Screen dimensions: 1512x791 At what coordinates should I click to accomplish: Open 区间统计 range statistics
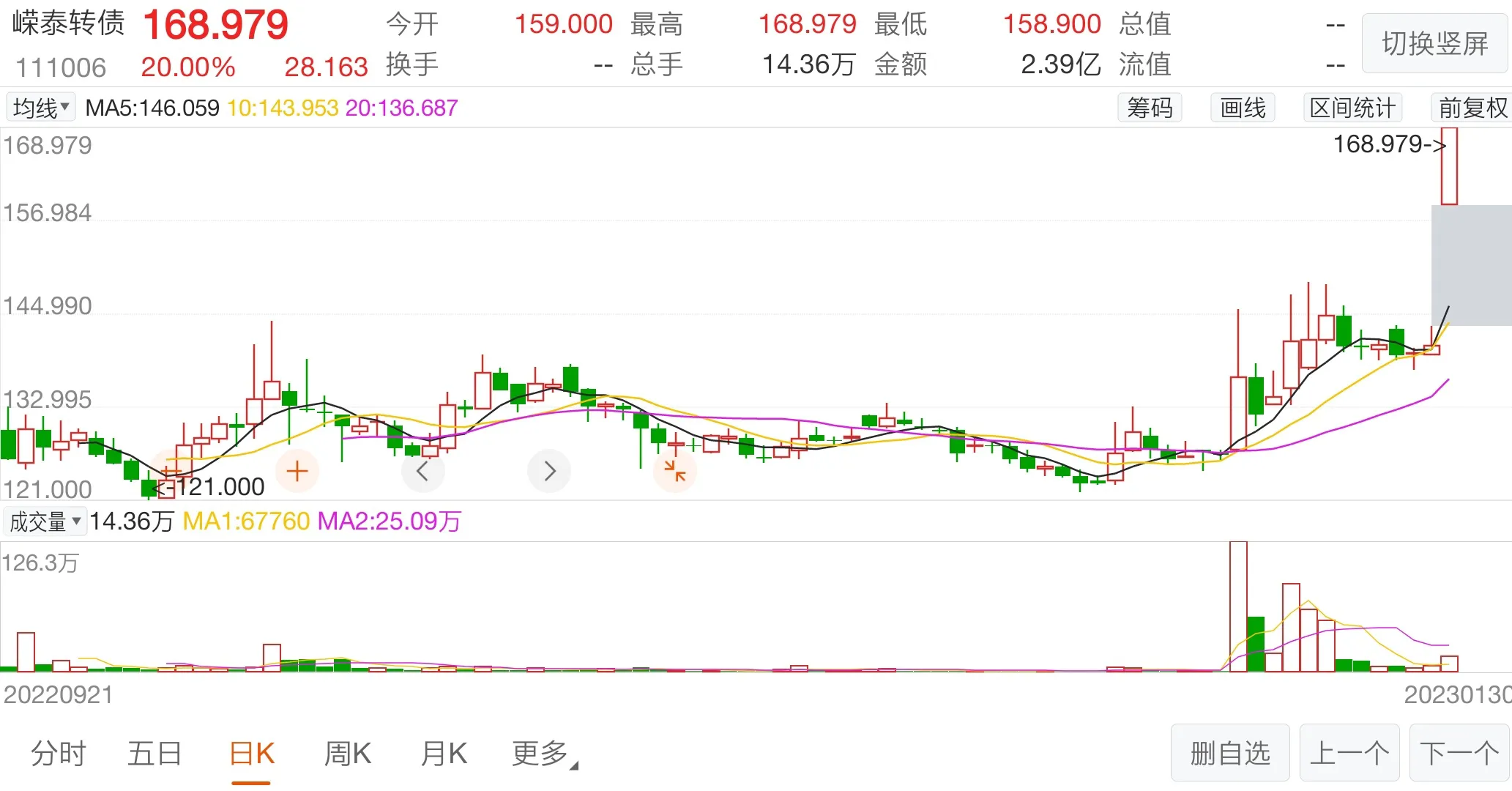pyautogui.click(x=1352, y=108)
